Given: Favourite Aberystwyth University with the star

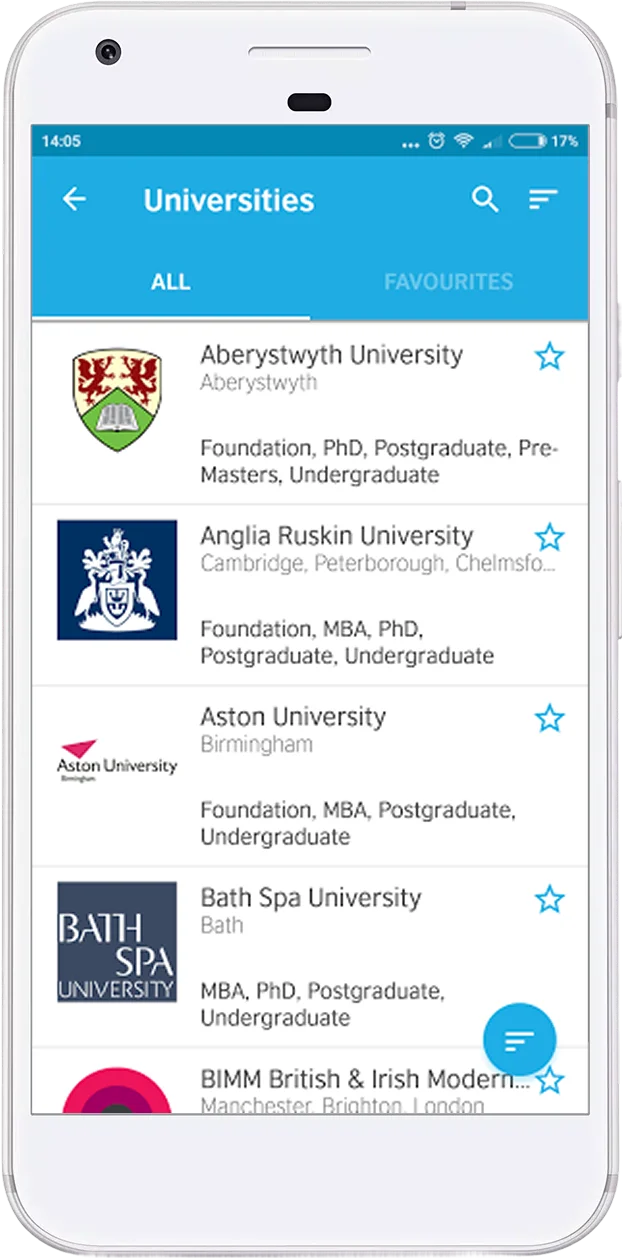Looking at the screenshot, I should tap(549, 356).
